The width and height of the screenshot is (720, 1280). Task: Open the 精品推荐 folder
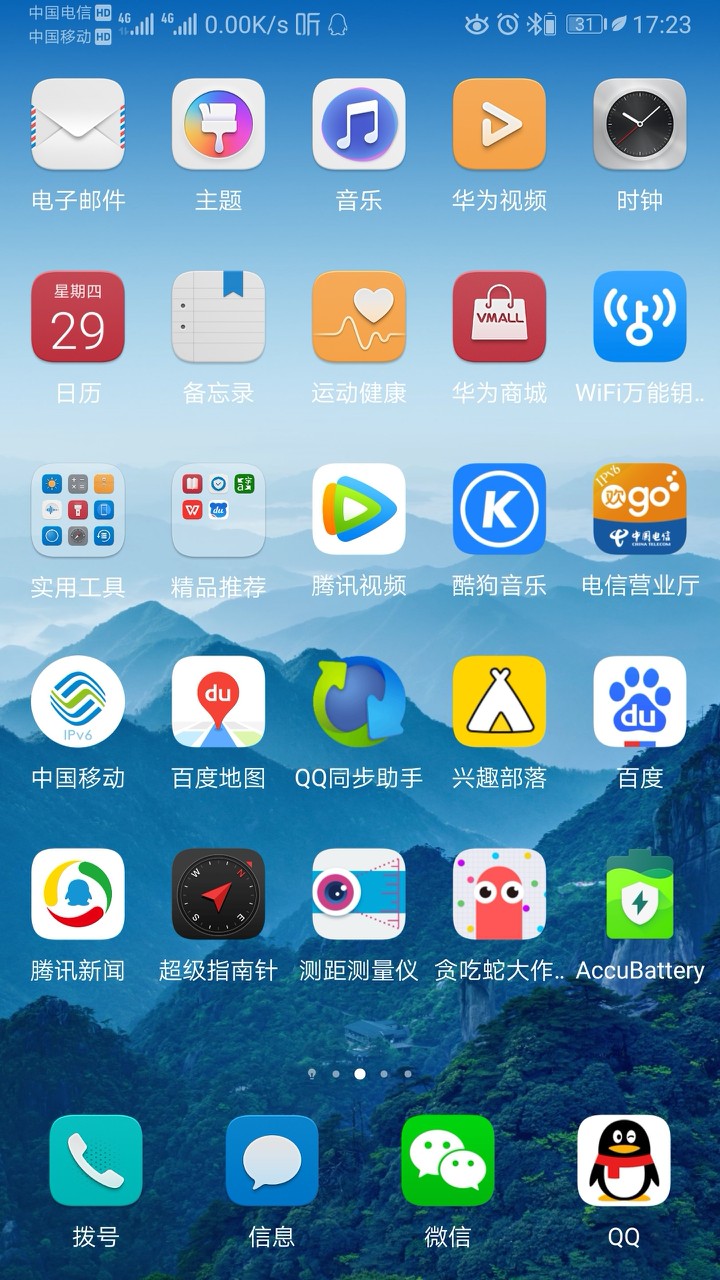click(218, 509)
